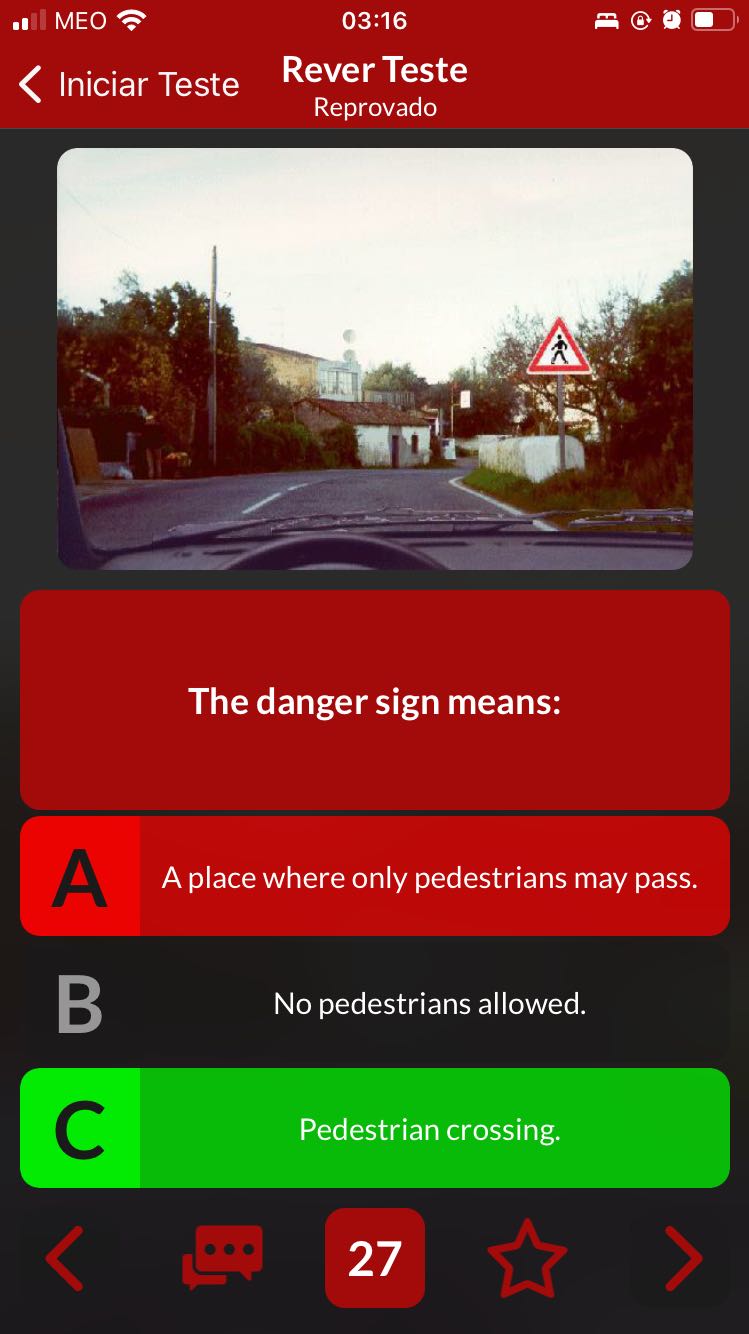Pick answer C Pedestrian crossing
This screenshot has width=749, height=1334.
tap(374, 1129)
